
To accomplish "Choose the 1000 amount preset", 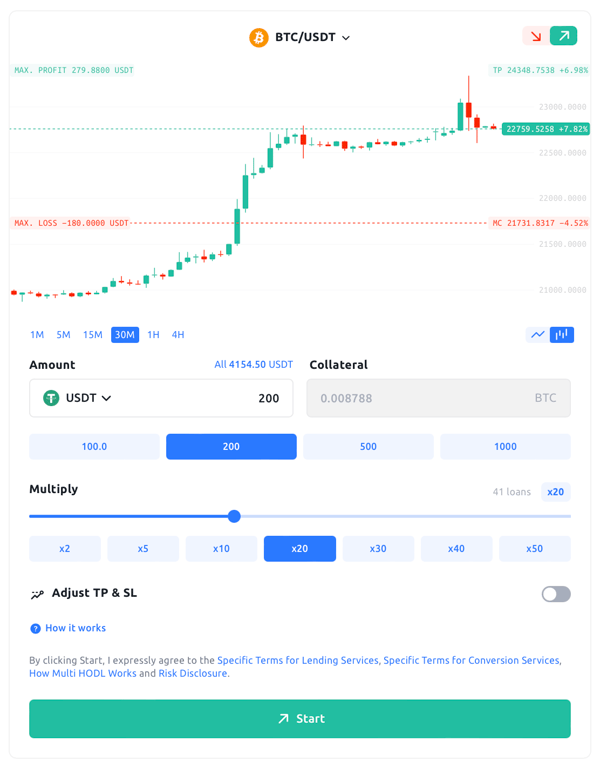I will pyautogui.click(x=505, y=446).
